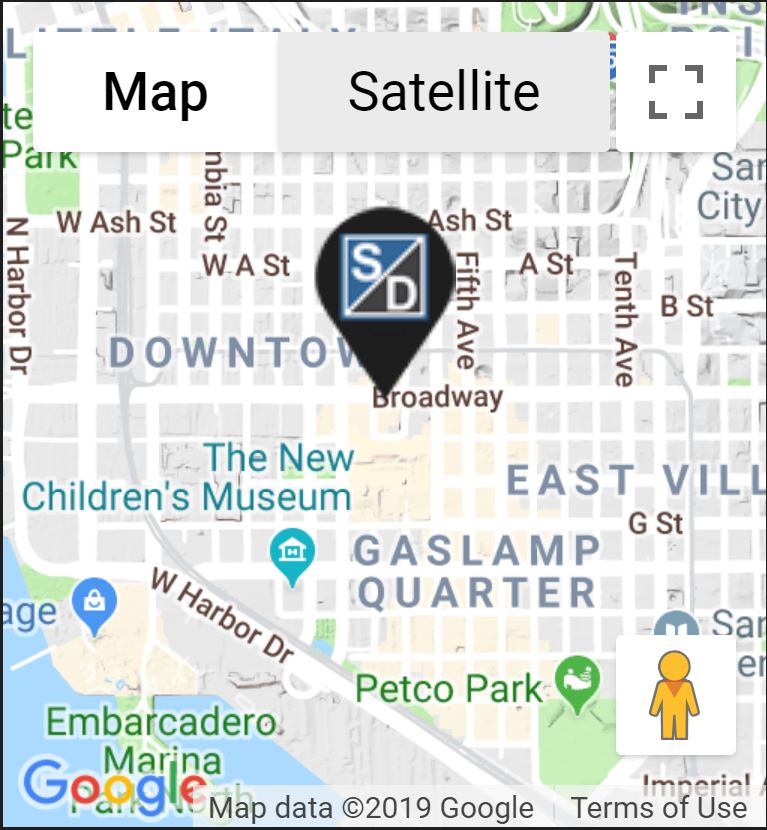Open Google logo link on map

(112, 785)
